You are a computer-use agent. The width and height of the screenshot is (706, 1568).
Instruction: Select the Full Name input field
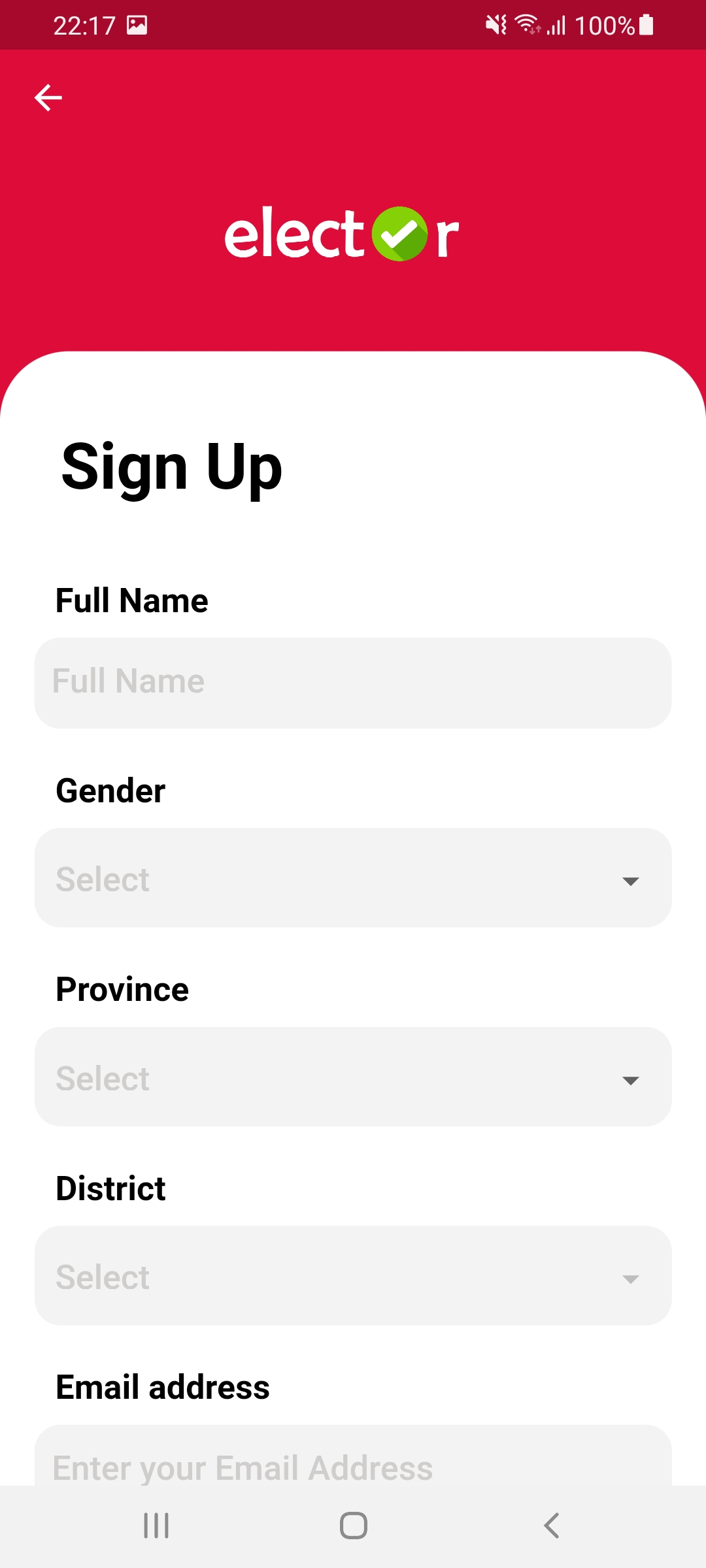tap(353, 682)
